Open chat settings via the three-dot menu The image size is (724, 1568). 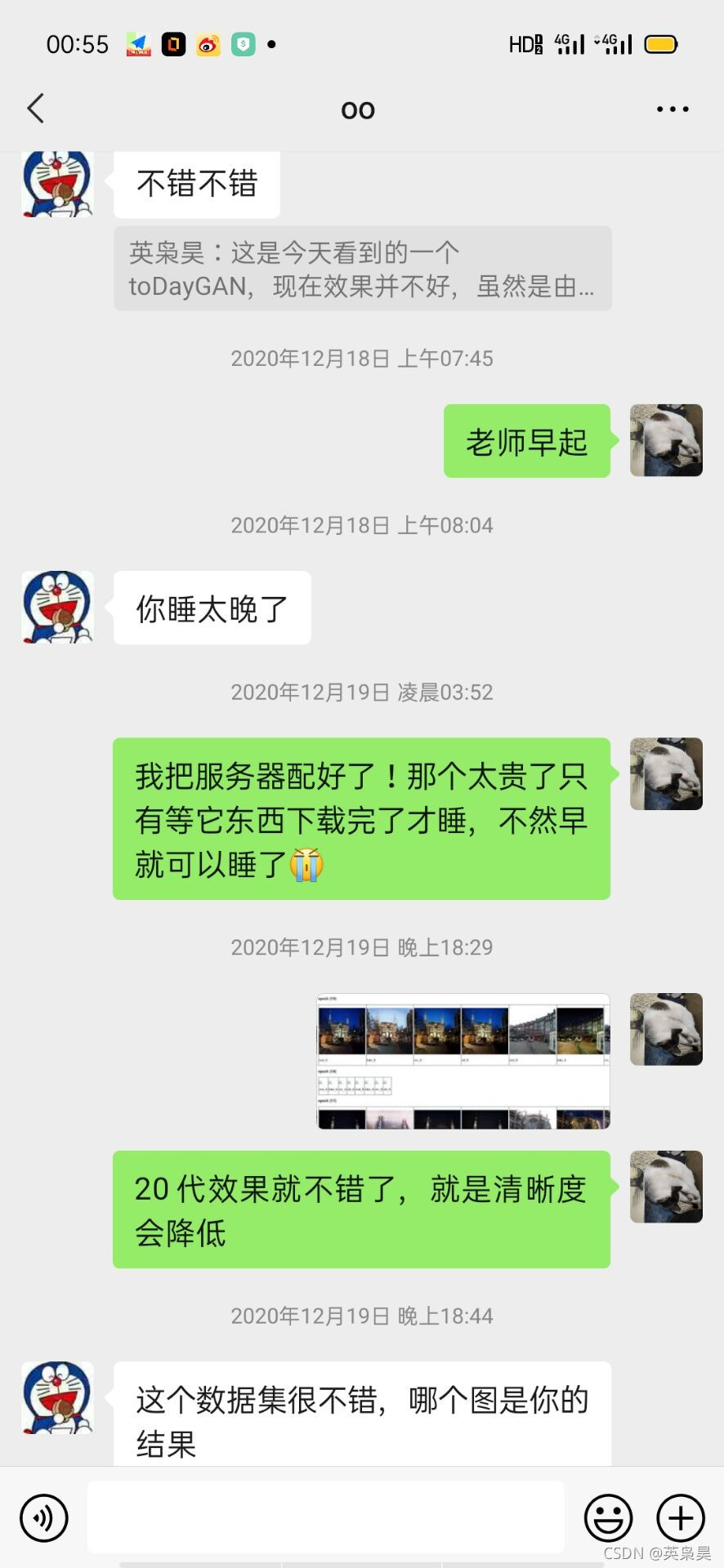672,108
